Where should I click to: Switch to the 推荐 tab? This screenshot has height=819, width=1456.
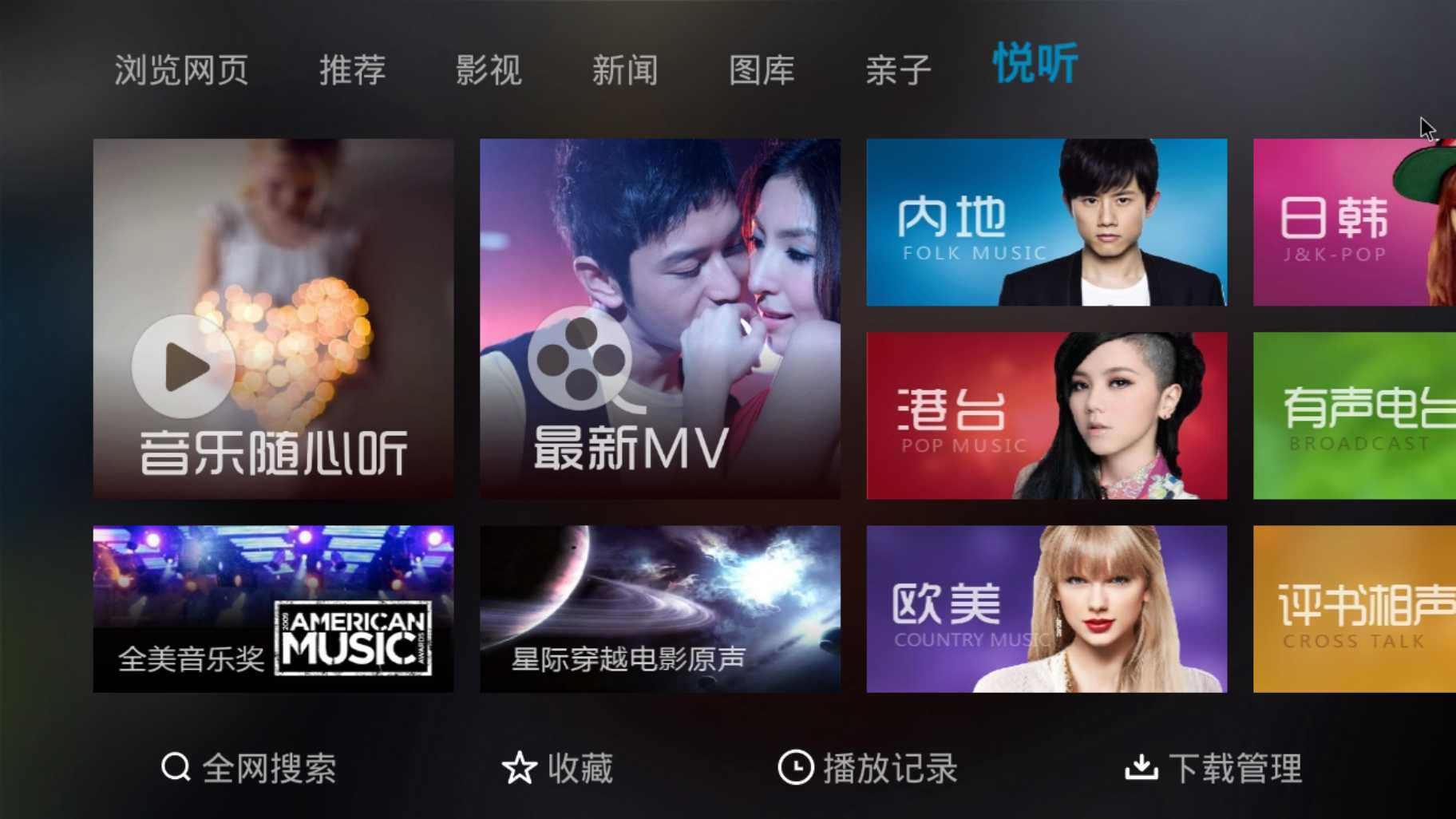coord(352,70)
